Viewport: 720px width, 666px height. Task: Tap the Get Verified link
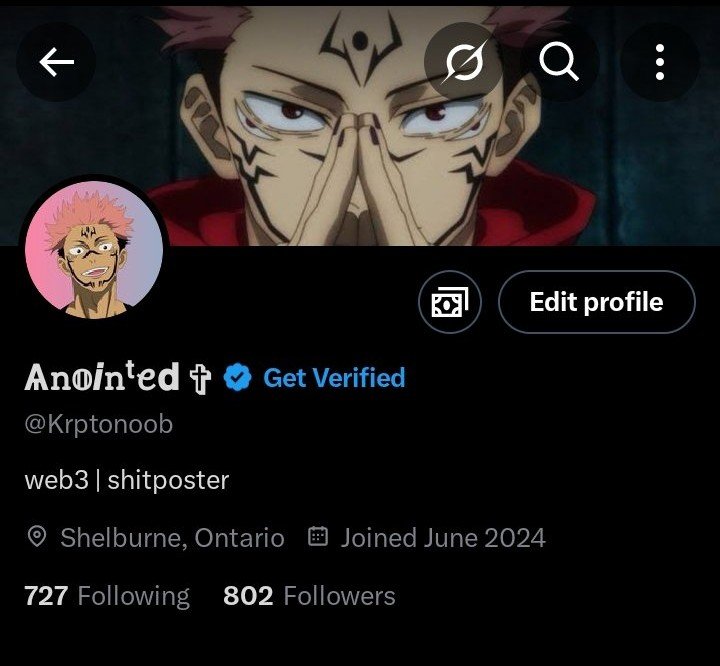[x=333, y=378]
